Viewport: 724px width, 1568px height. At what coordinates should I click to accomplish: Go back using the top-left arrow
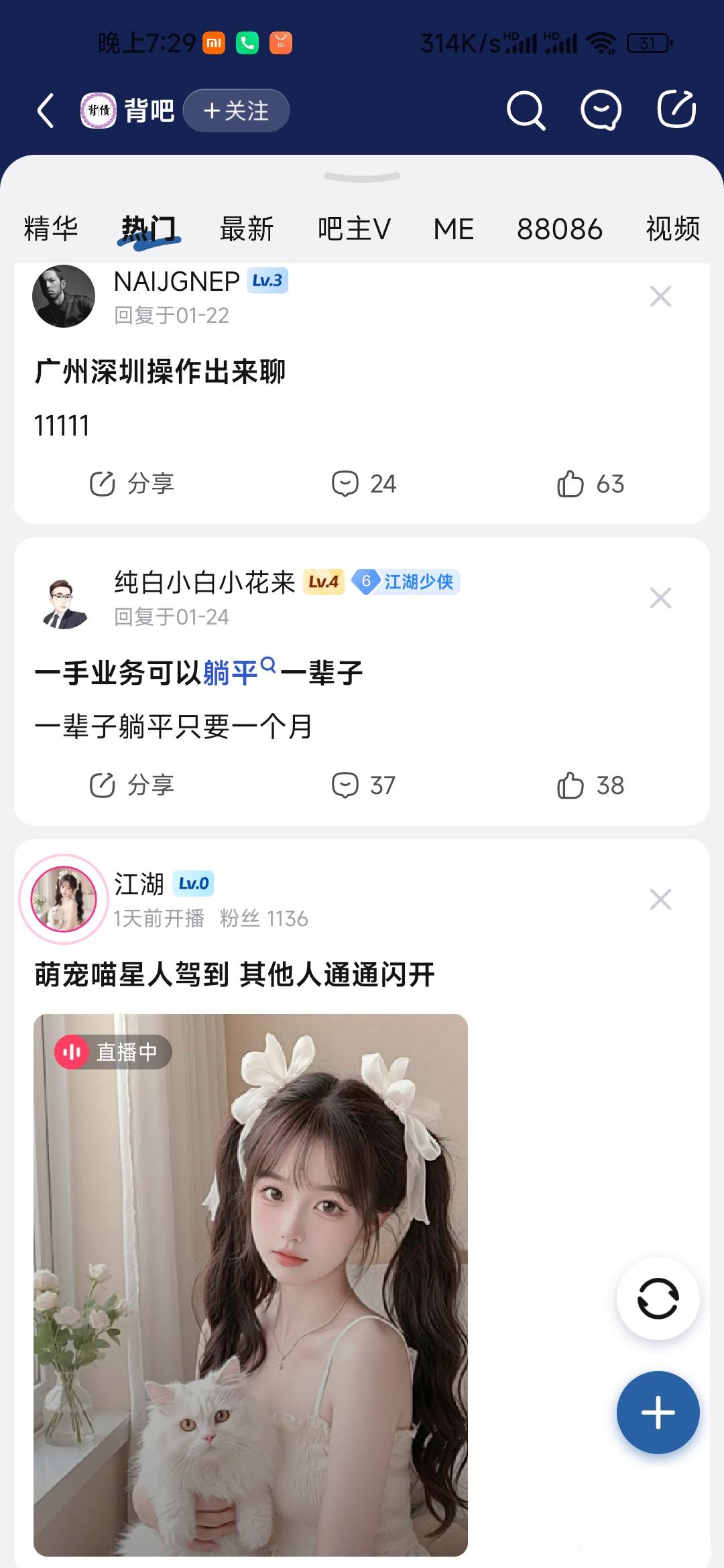[x=46, y=111]
